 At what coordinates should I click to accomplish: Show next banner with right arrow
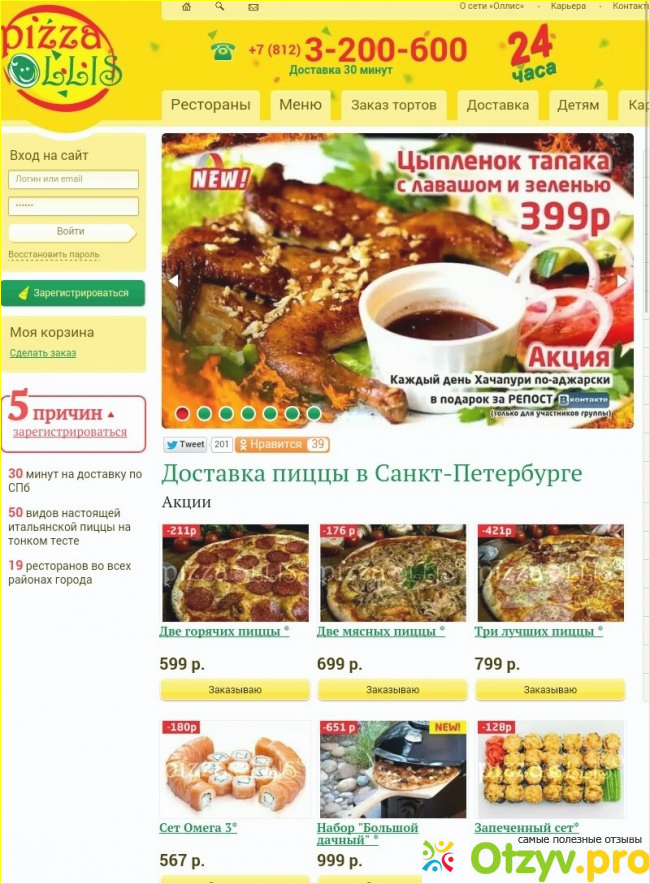pos(621,281)
